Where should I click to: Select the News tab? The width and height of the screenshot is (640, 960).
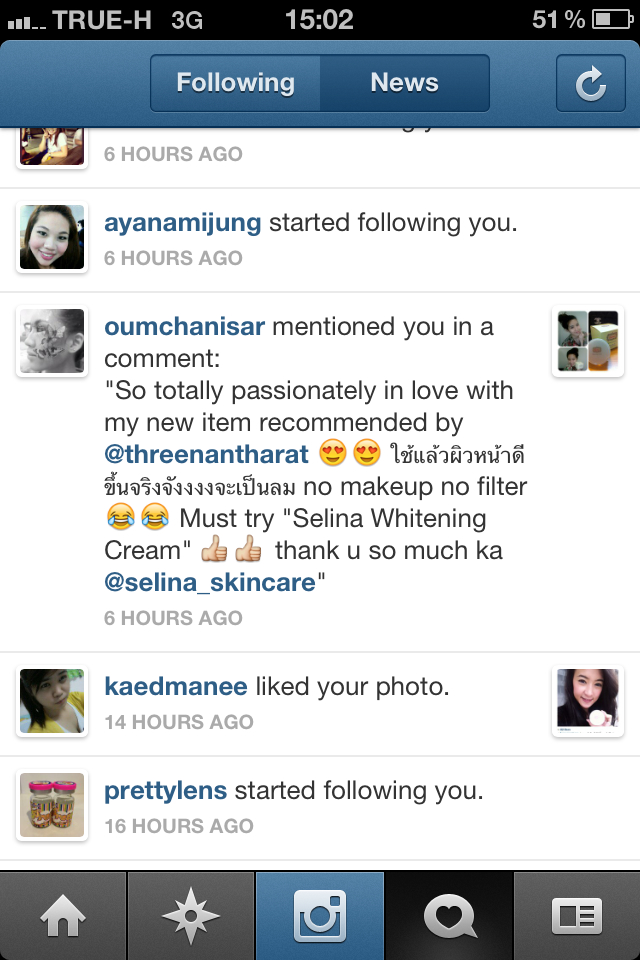404,83
